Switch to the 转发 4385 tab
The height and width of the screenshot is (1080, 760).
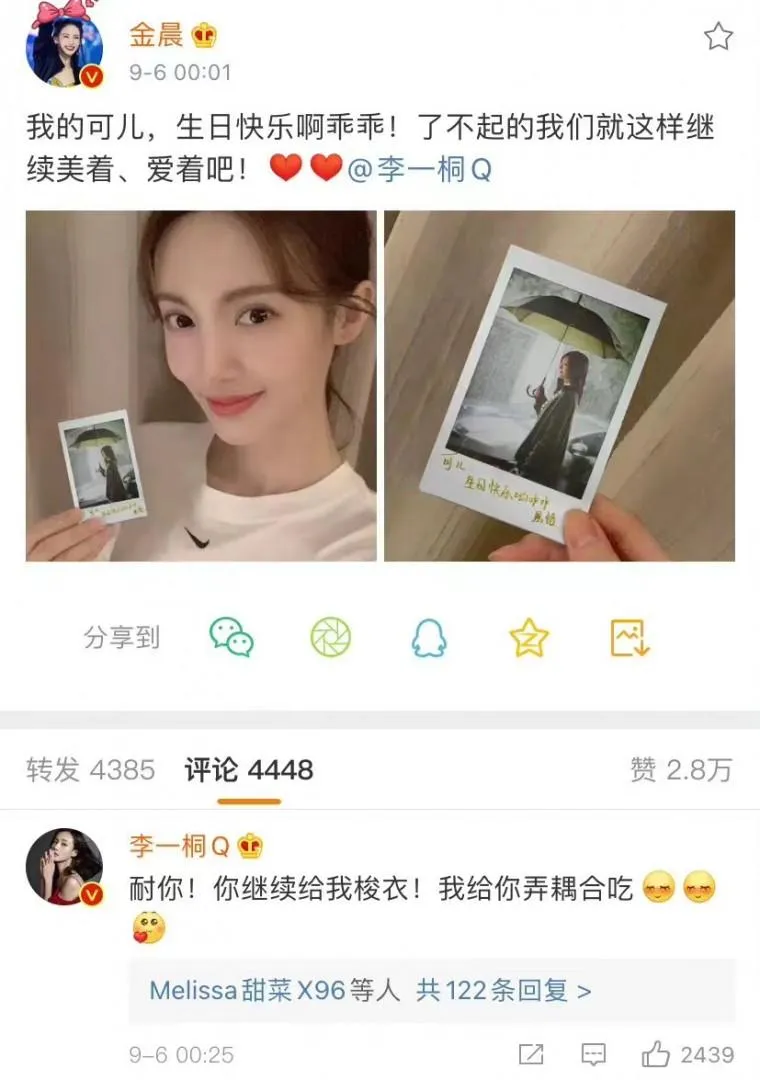[91, 769]
